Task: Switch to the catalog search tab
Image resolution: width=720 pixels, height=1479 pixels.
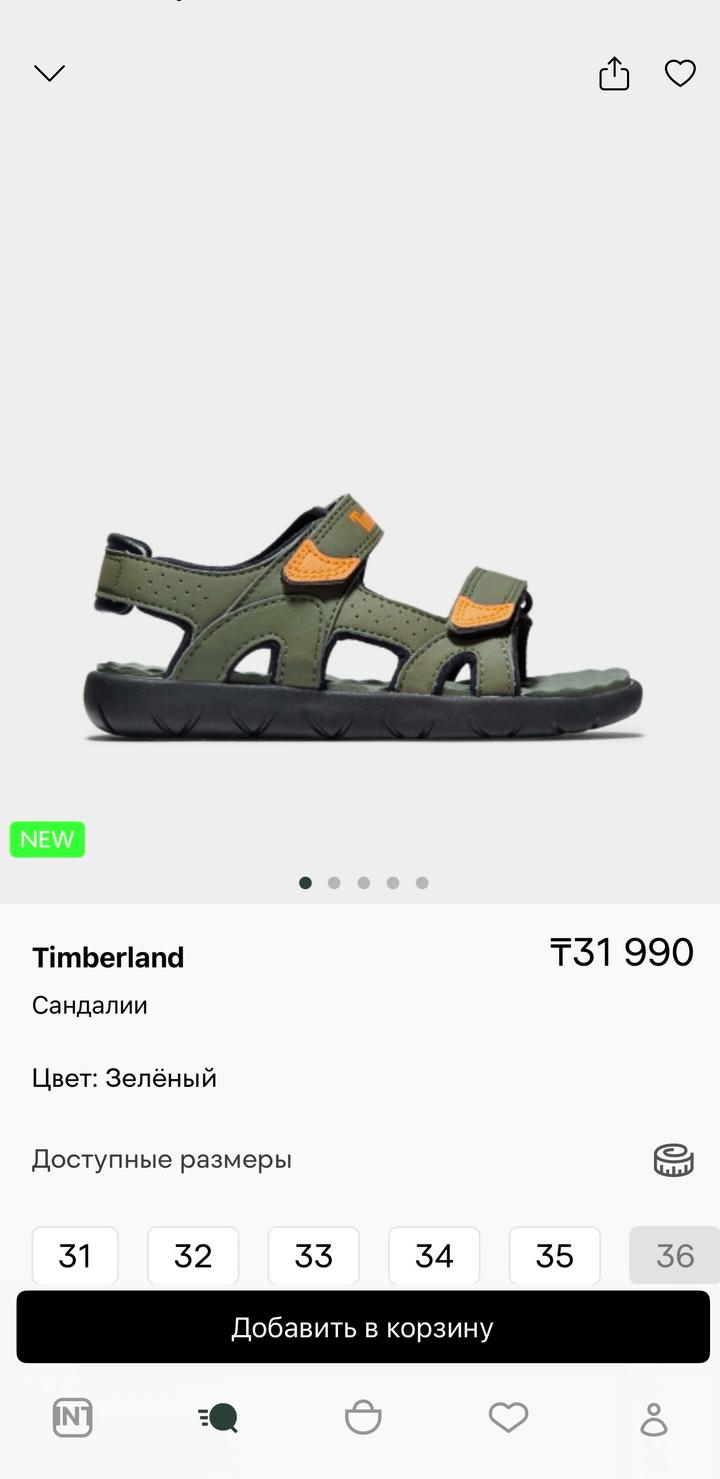Action: (x=218, y=1417)
